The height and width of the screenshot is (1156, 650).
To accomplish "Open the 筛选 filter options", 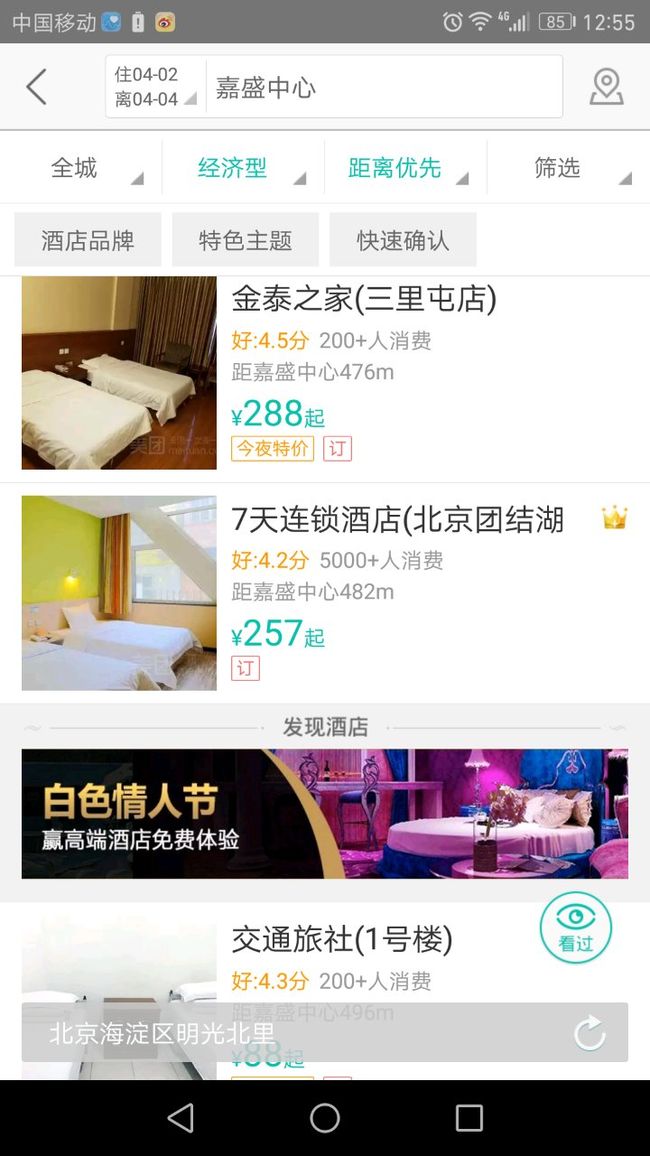I will [568, 168].
